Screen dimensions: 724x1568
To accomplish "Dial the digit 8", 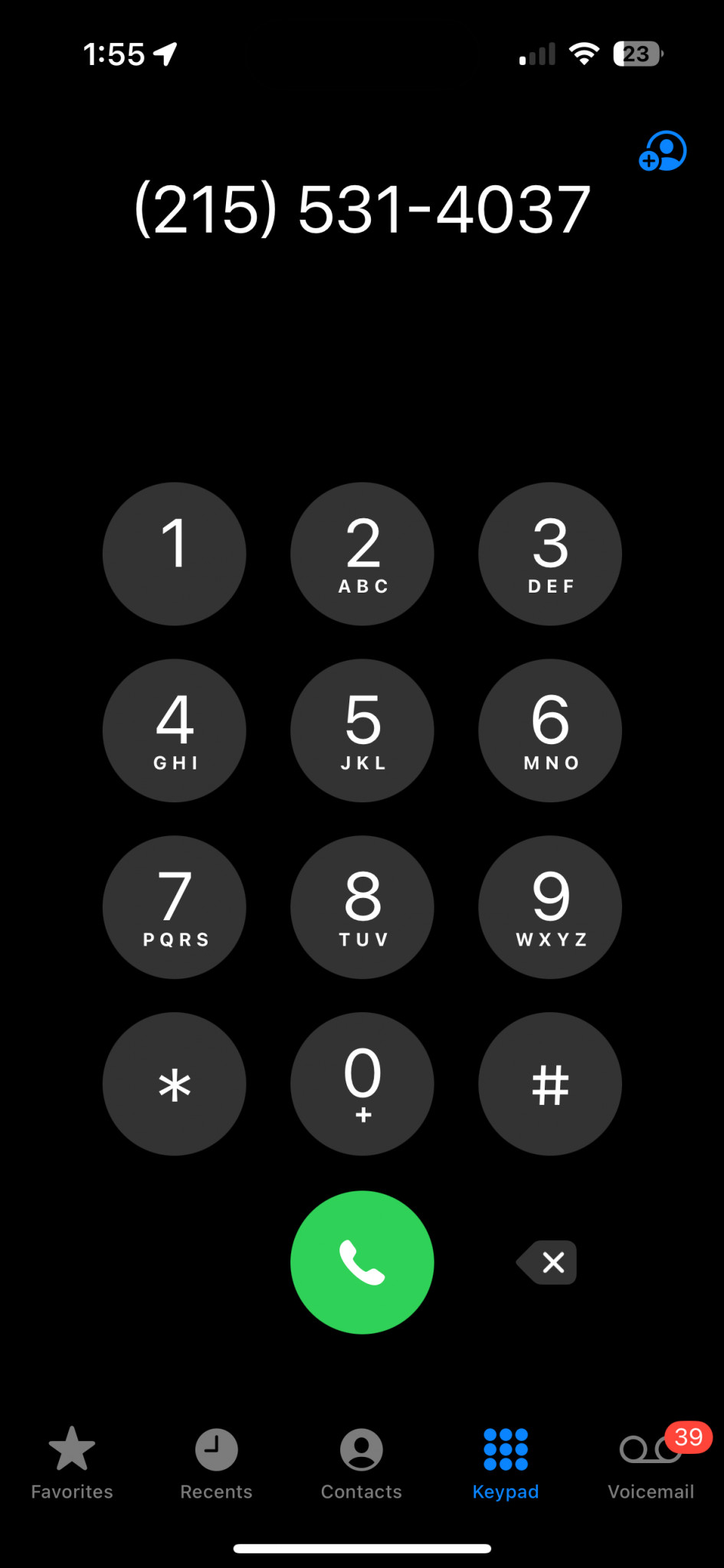I will [362, 907].
